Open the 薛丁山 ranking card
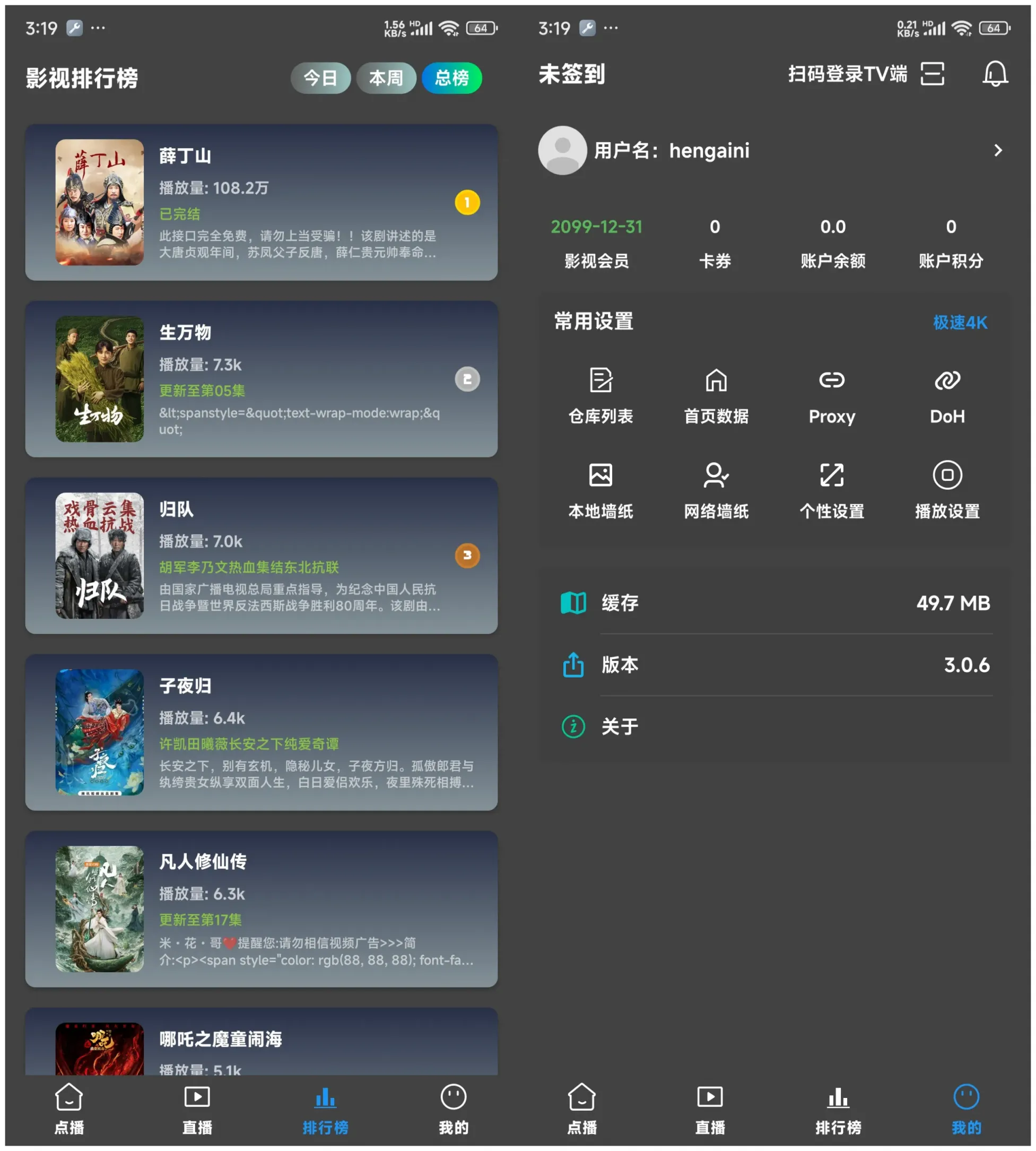The width and height of the screenshot is (1036, 1151). point(262,202)
